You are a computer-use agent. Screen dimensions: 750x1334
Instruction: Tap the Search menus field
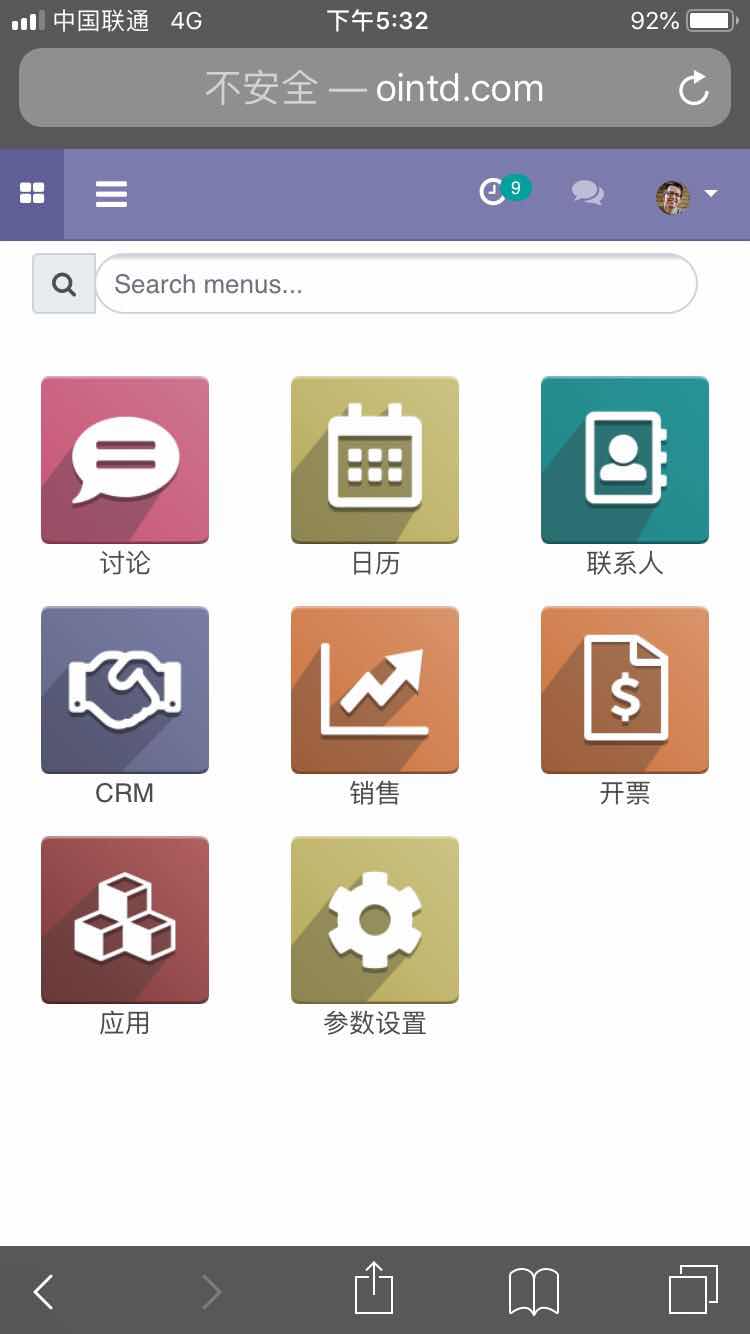(x=395, y=284)
